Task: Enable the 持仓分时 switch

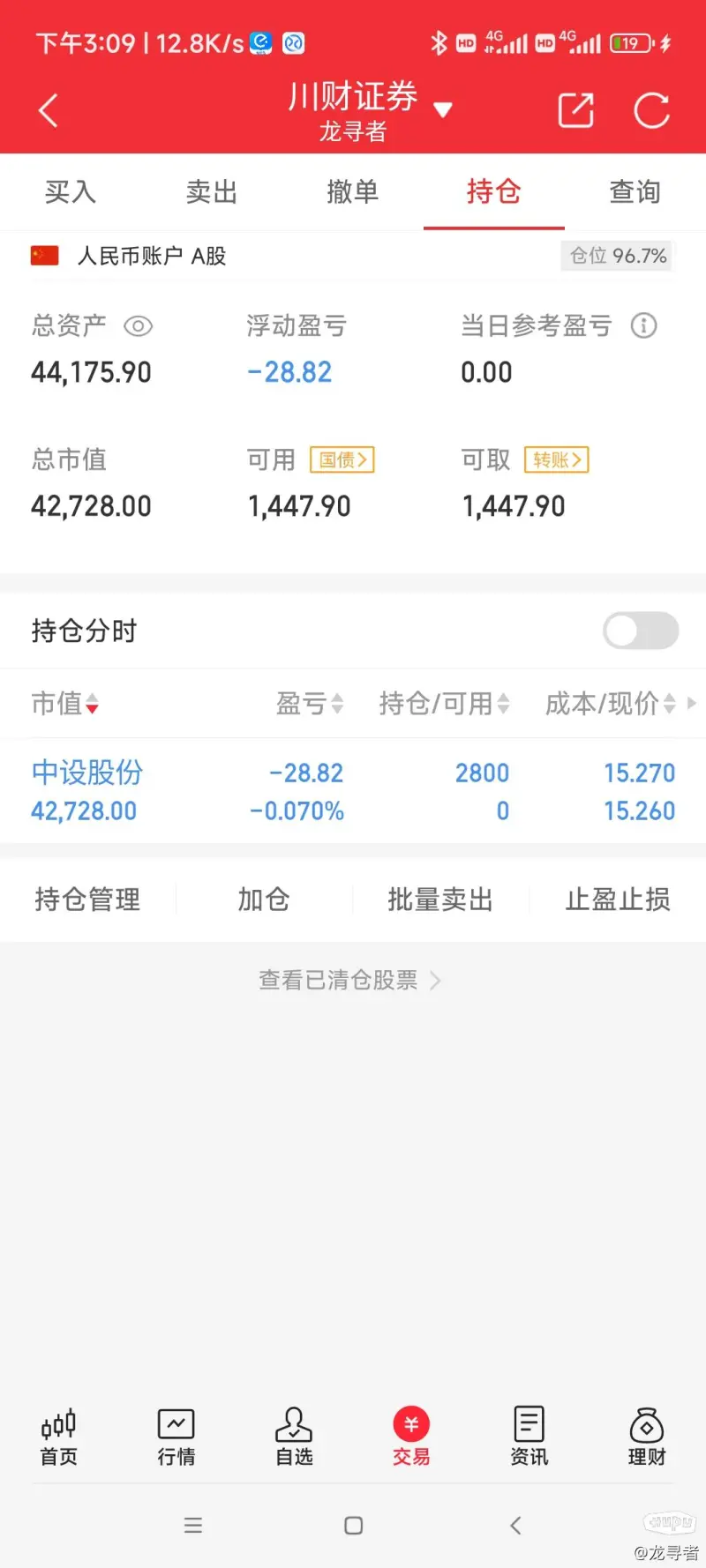Action: point(641,631)
